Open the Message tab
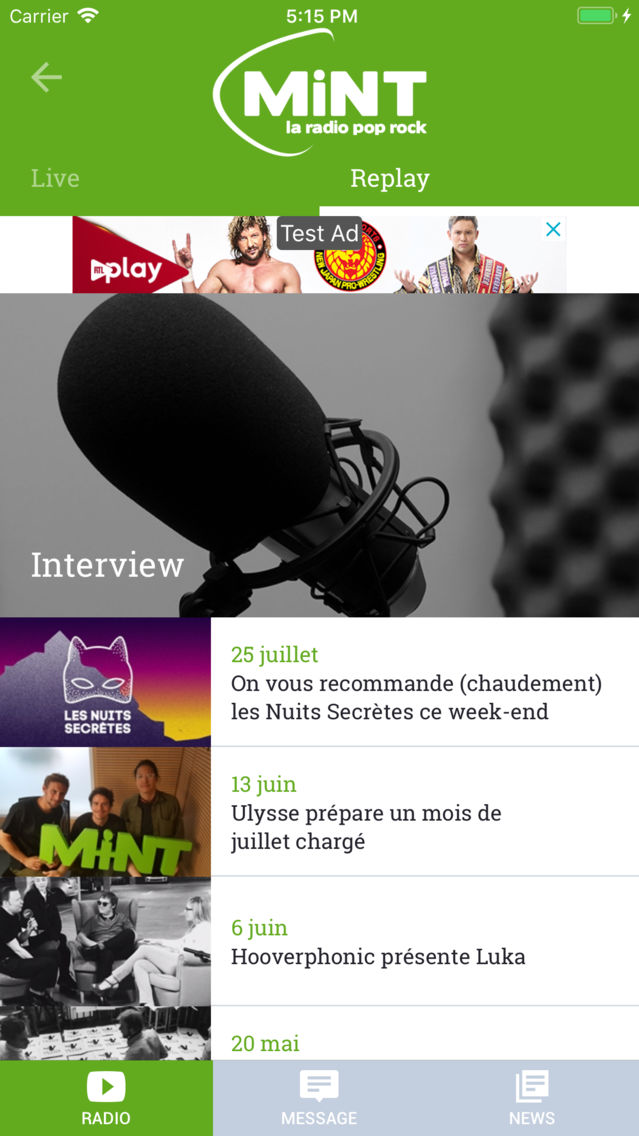The height and width of the screenshot is (1136, 639). tap(320, 1098)
